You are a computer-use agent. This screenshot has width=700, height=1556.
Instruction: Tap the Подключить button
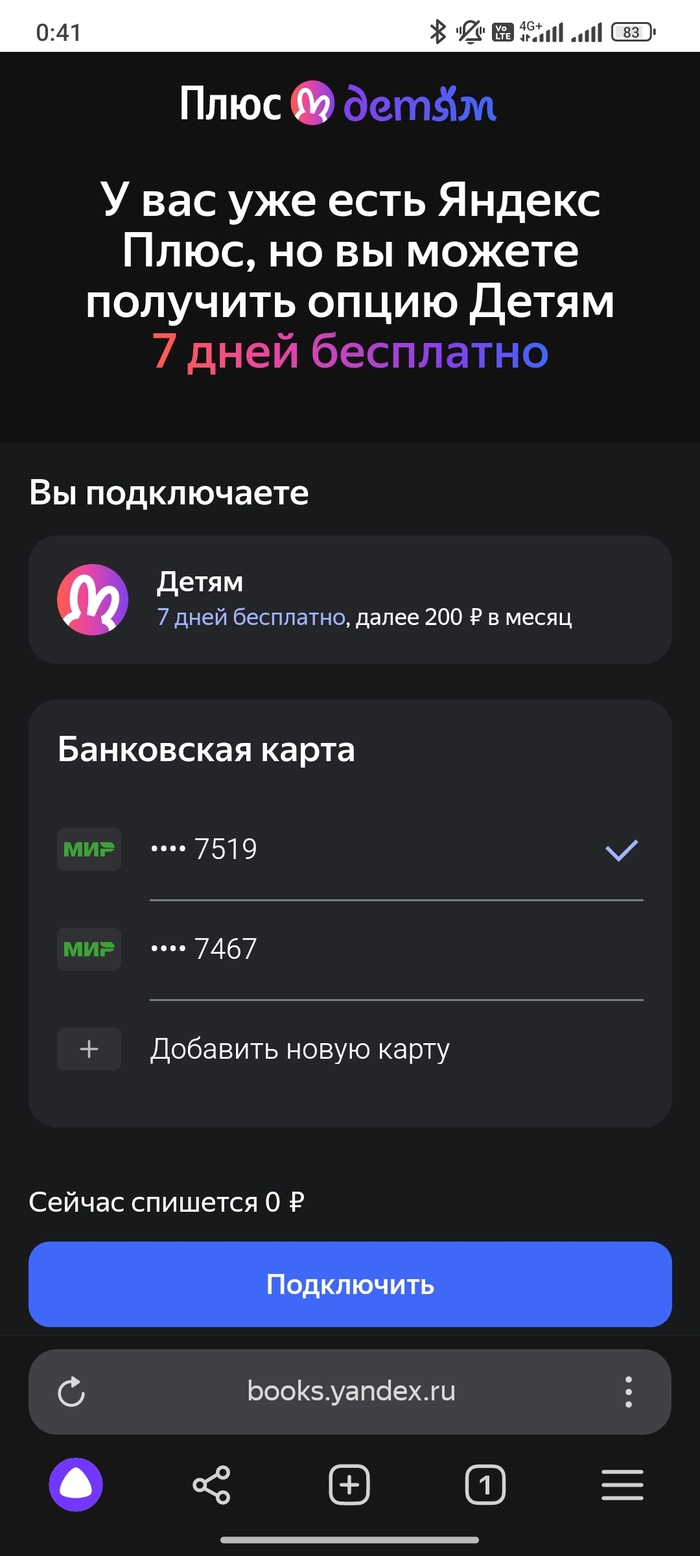(350, 1284)
